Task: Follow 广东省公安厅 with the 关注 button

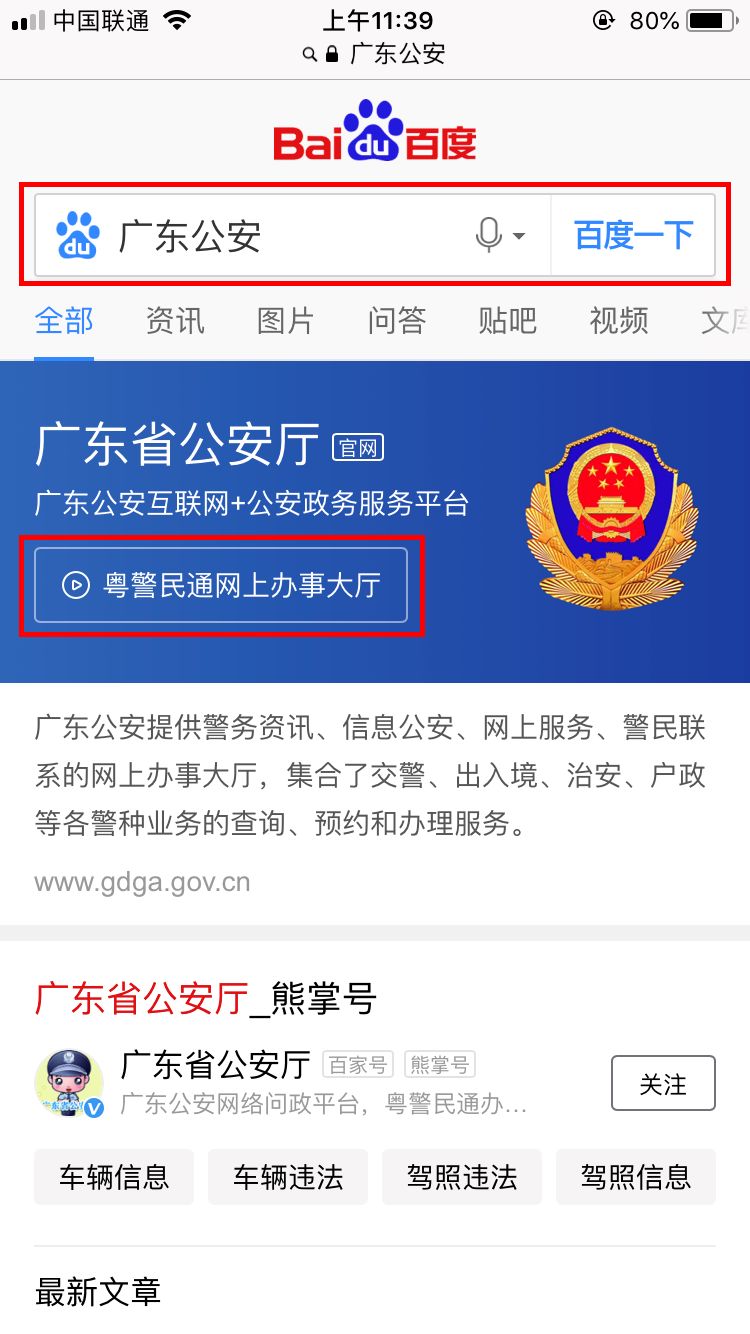Action: pos(664,1084)
